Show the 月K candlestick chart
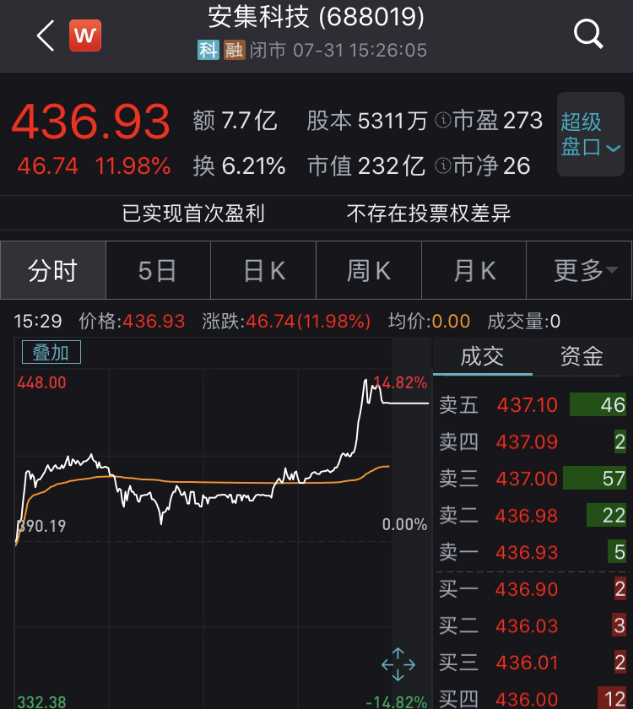This screenshot has height=709, width=633. click(475, 270)
